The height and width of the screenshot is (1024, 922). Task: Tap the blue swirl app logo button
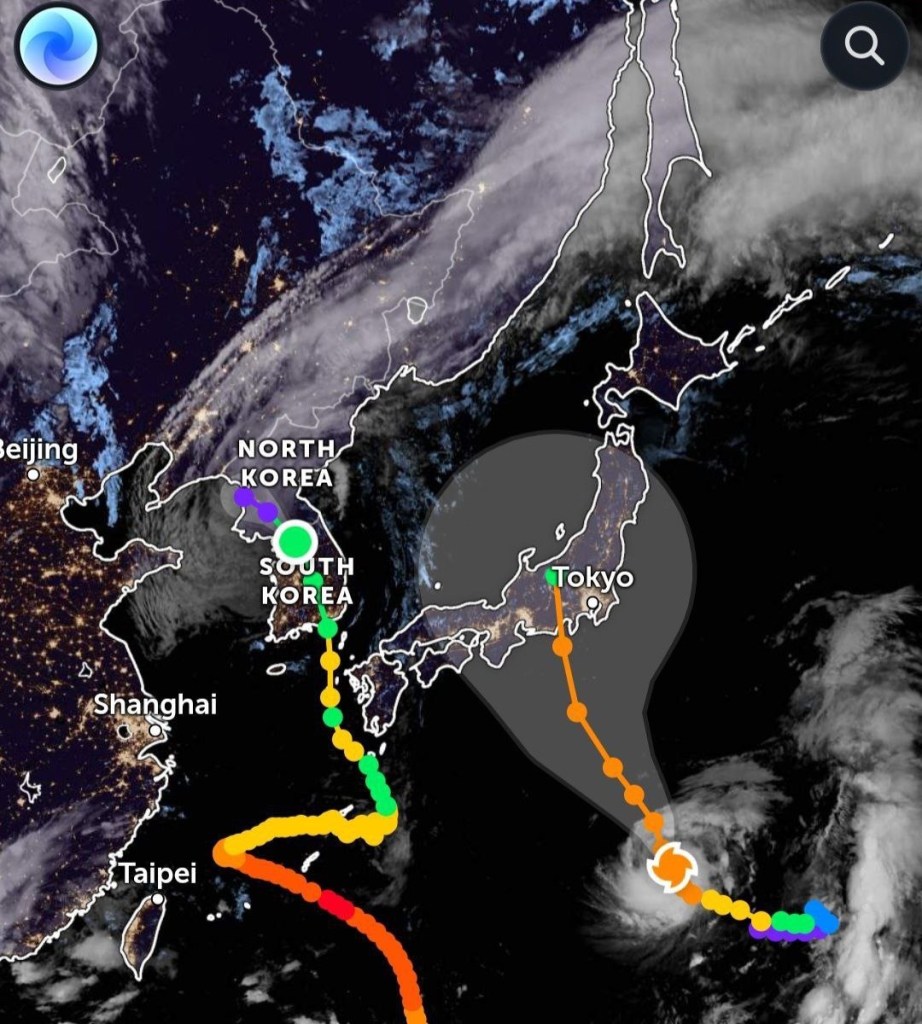(x=58, y=46)
